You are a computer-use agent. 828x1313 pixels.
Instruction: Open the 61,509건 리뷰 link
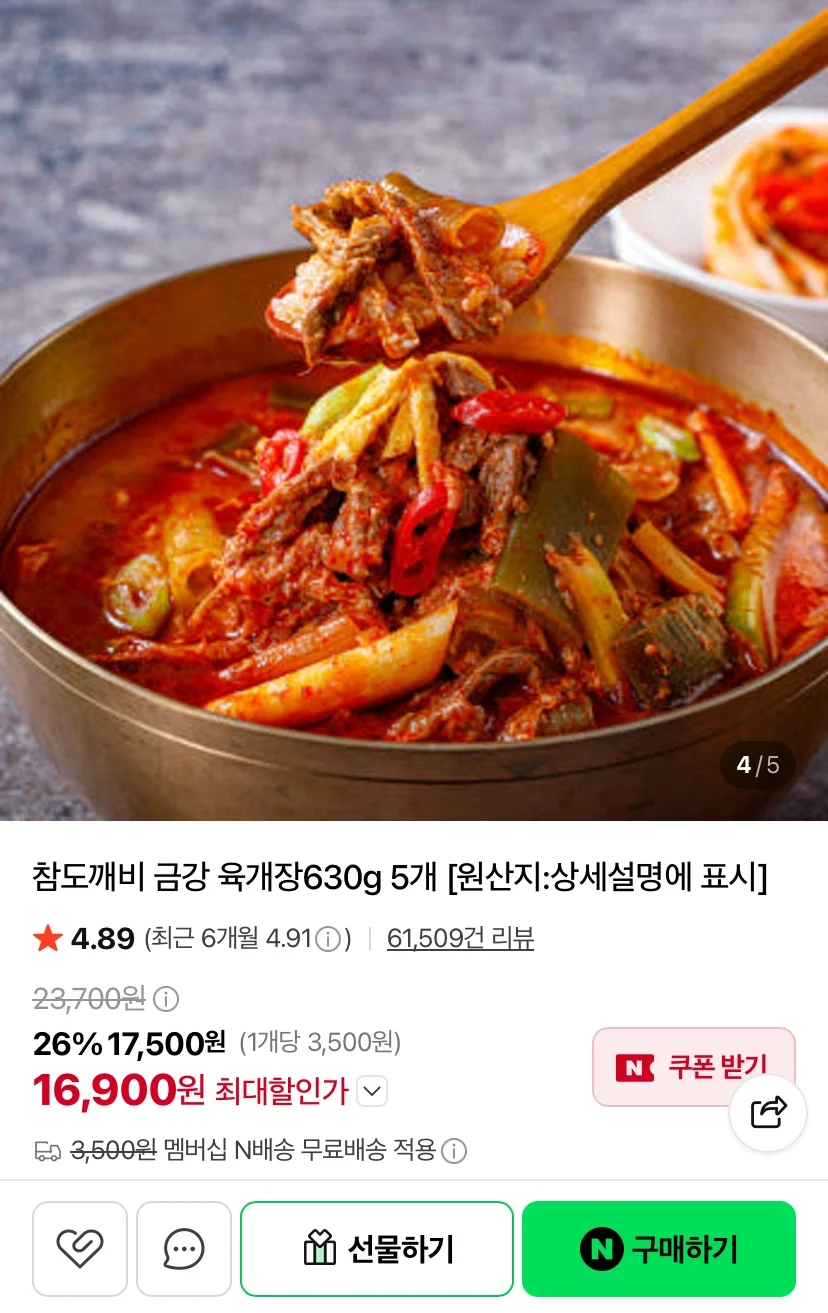(460, 938)
